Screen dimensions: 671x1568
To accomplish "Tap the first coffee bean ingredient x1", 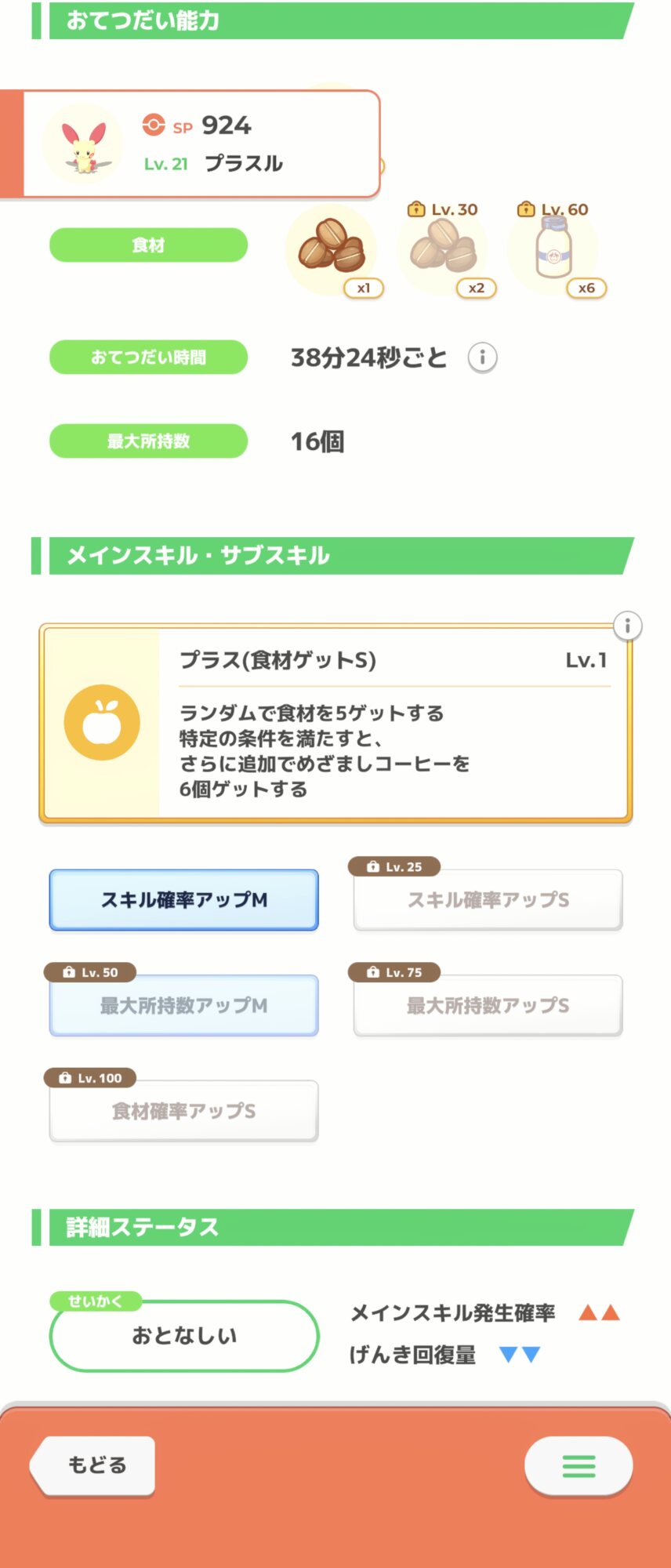I will click(332, 251).
